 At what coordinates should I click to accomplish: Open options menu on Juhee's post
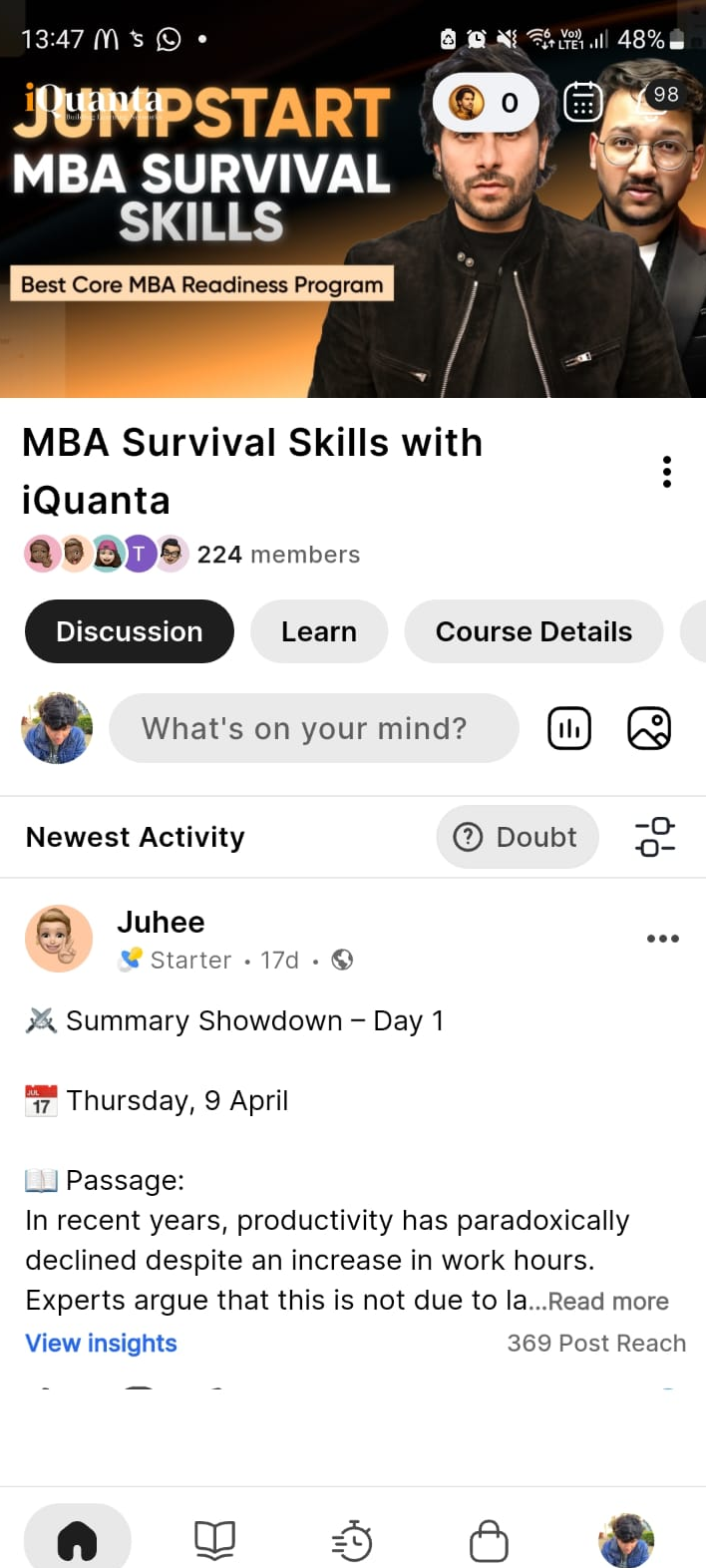click(x=663, y=939)
